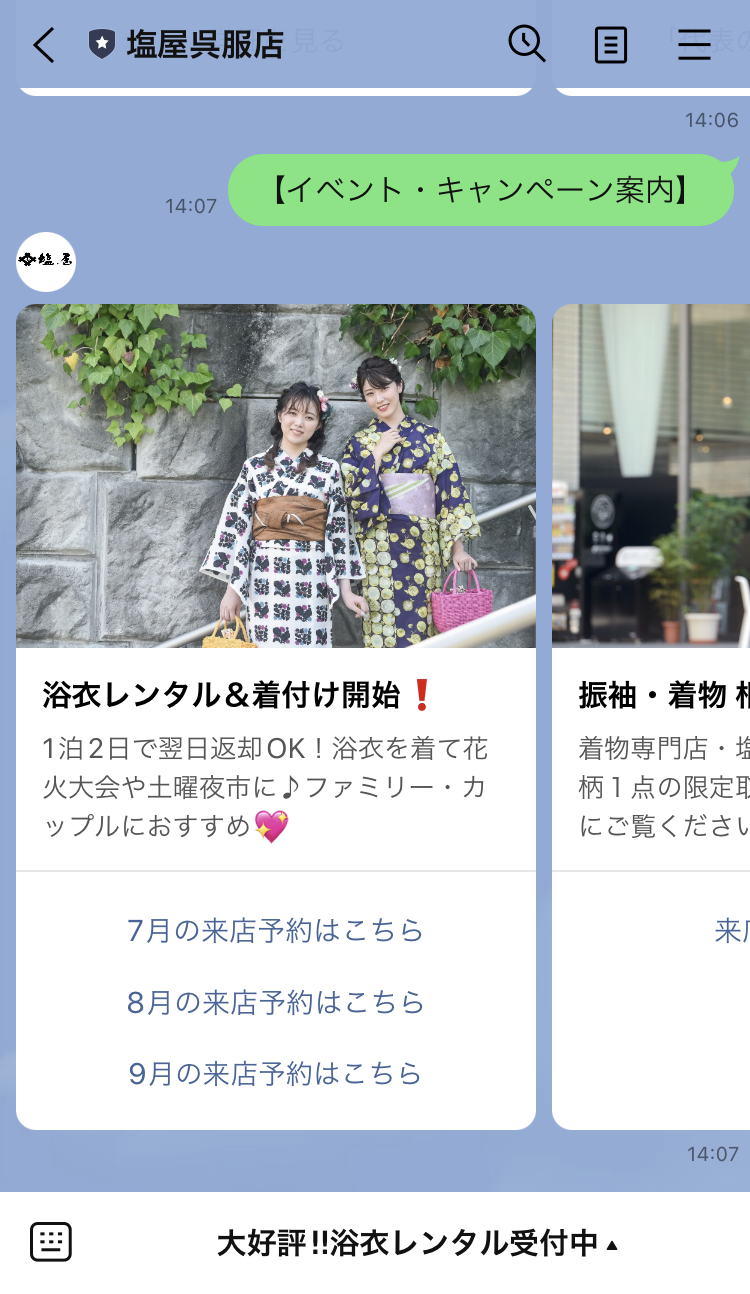The height and width of the screenshot is (1294, 750).
Task: Open the hamburger menu
Action: tap(694, 45)
